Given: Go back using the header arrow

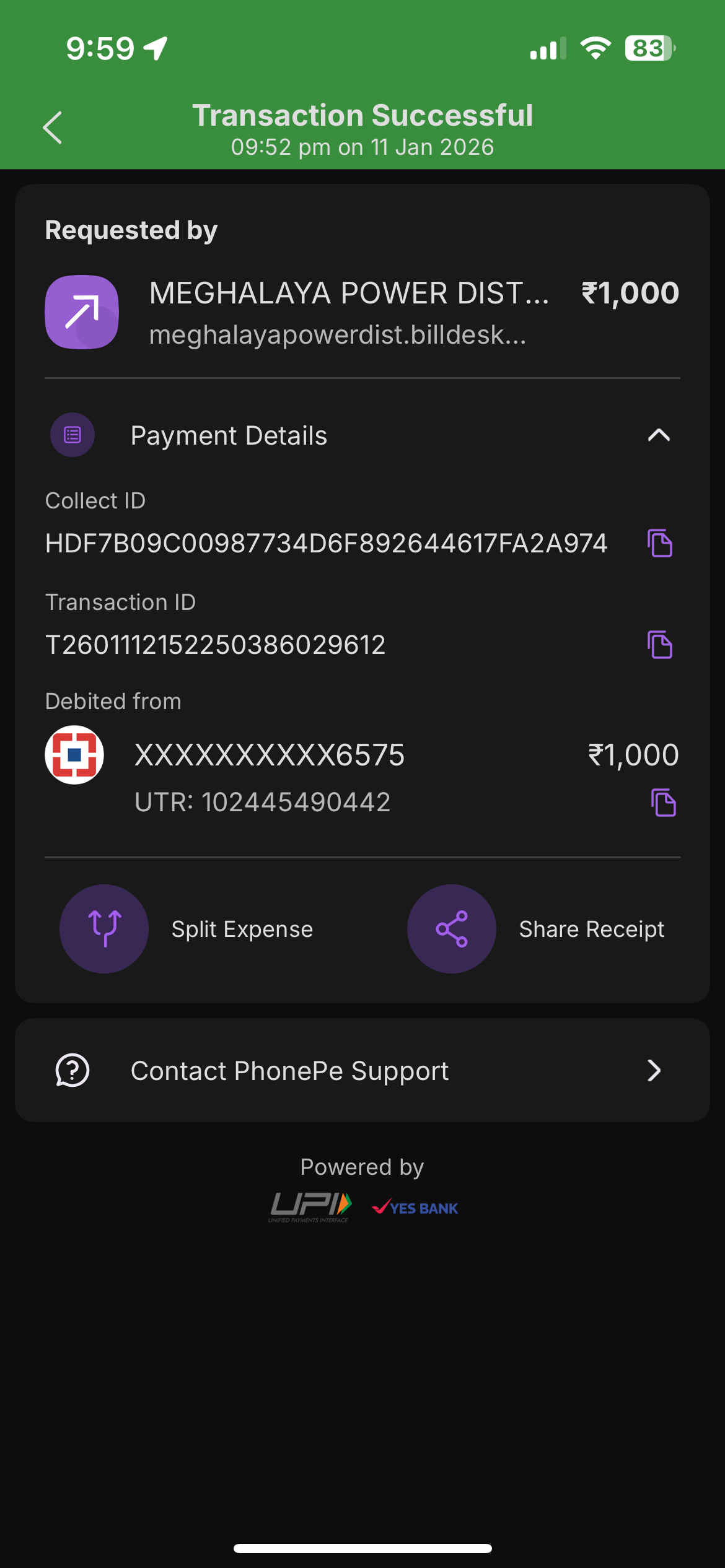Looking at the screenshot, I should click(53, 128).
